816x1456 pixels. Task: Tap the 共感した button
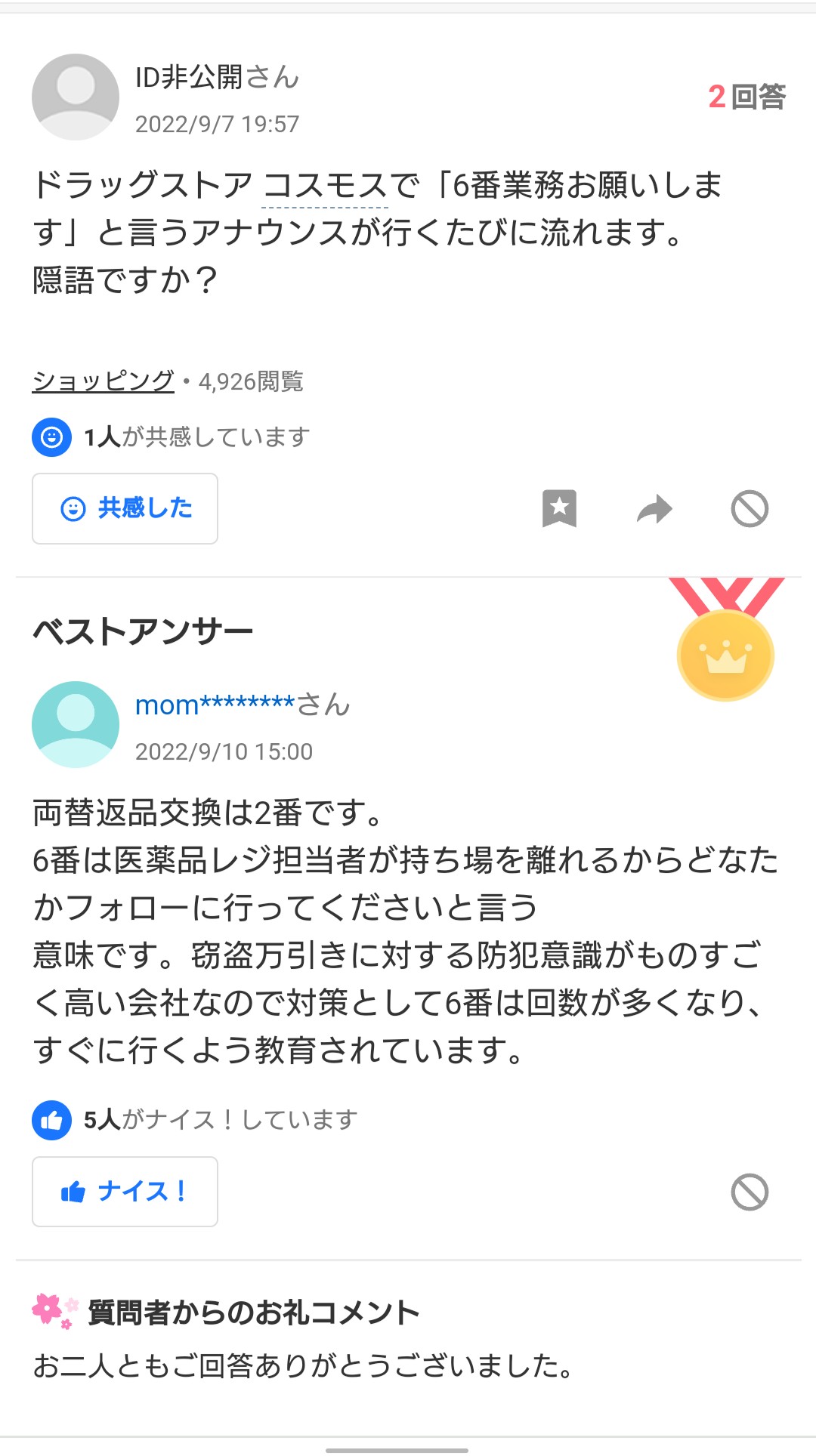pyautogui.click(x=125, y=508)
